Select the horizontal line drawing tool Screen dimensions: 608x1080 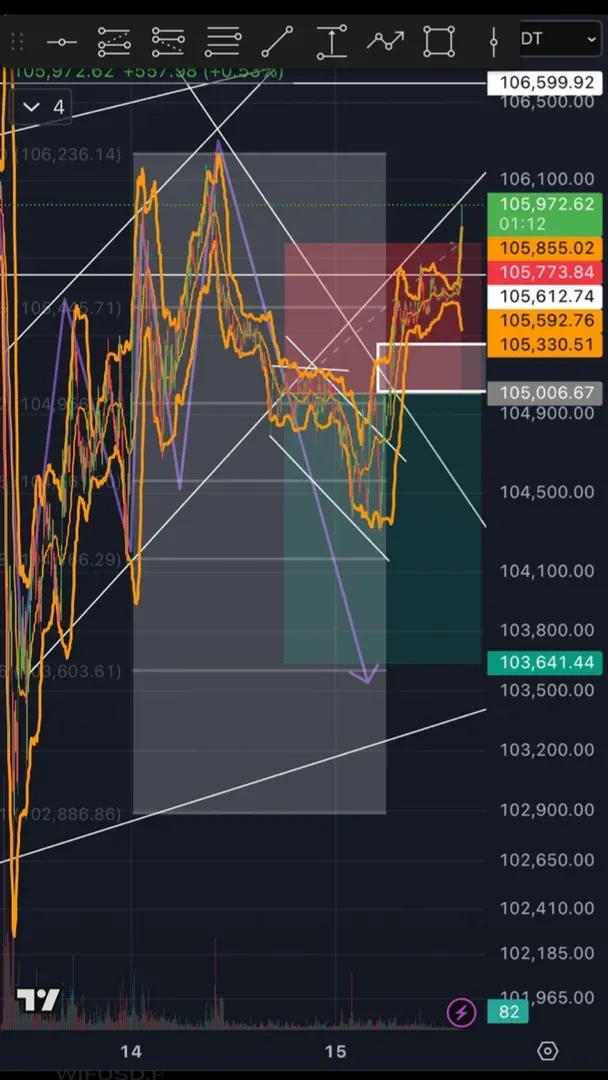point(61,42)
